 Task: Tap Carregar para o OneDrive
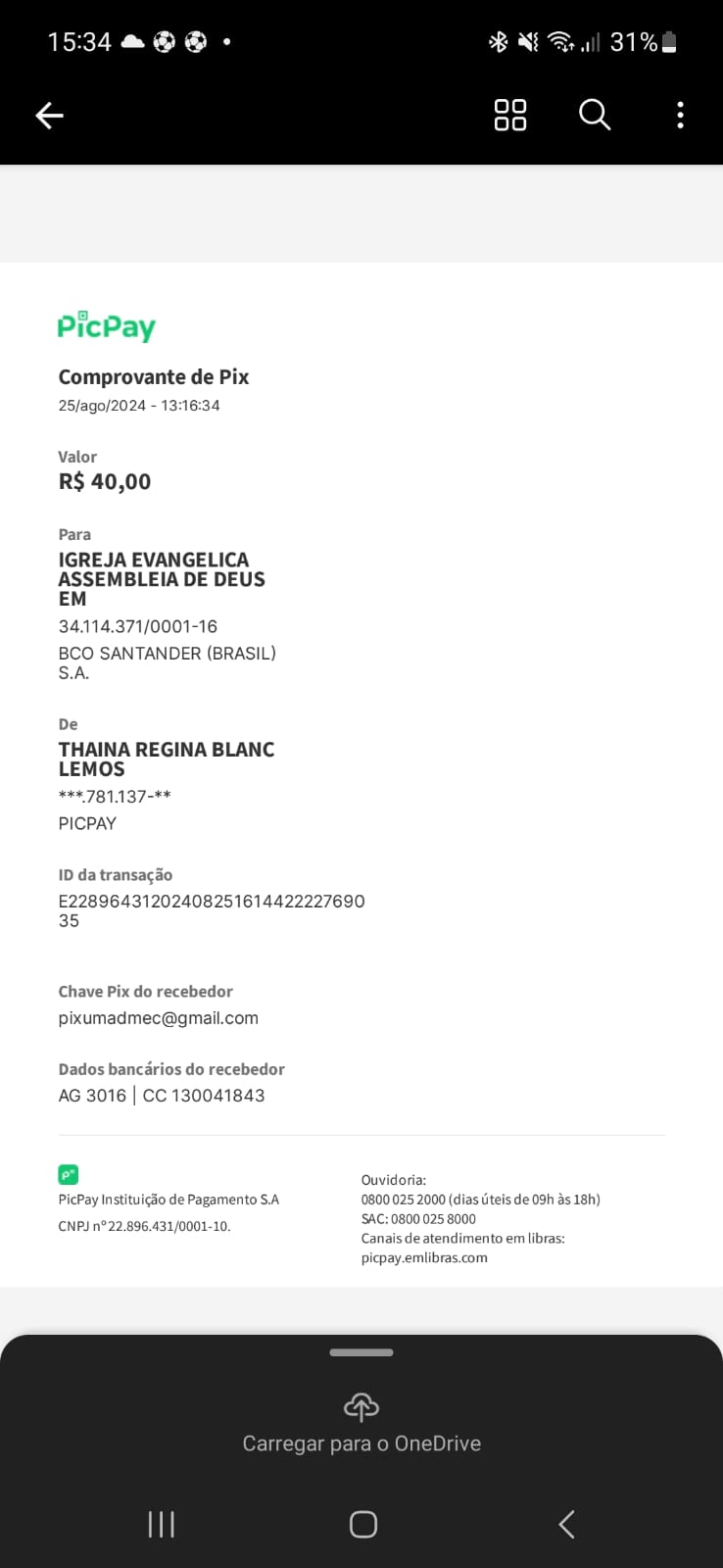[x=361, y=1425]
